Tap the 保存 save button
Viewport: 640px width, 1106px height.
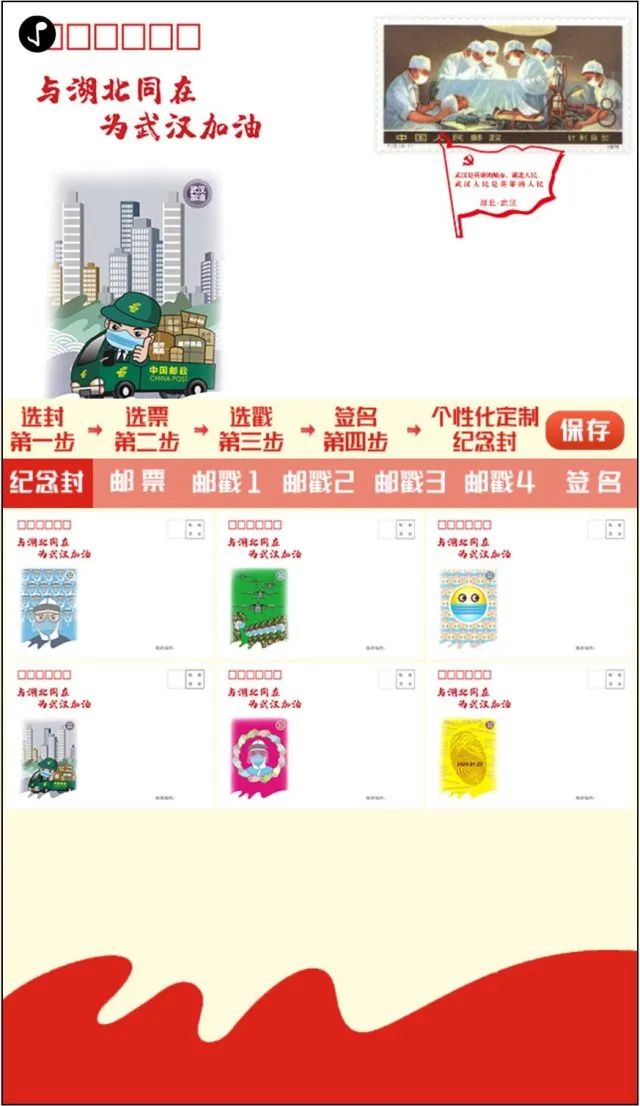[x=584, y=431]
